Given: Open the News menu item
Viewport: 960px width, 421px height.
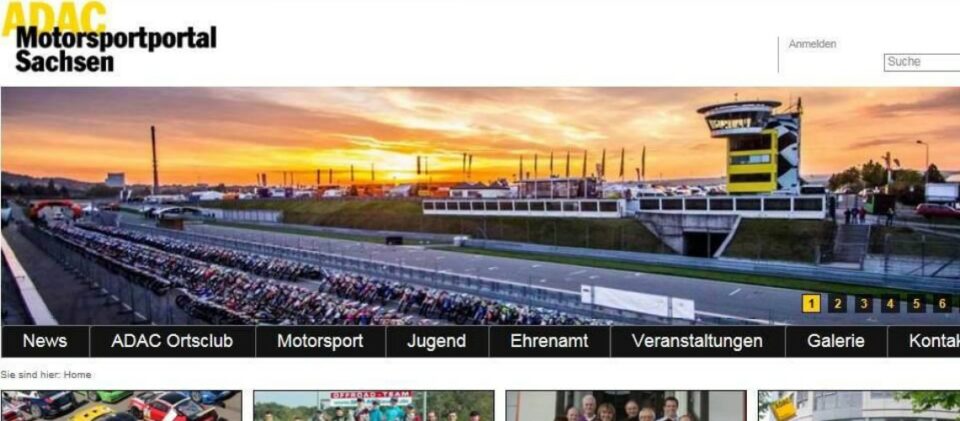Looking at the screenshot, I should click(45, 341).
